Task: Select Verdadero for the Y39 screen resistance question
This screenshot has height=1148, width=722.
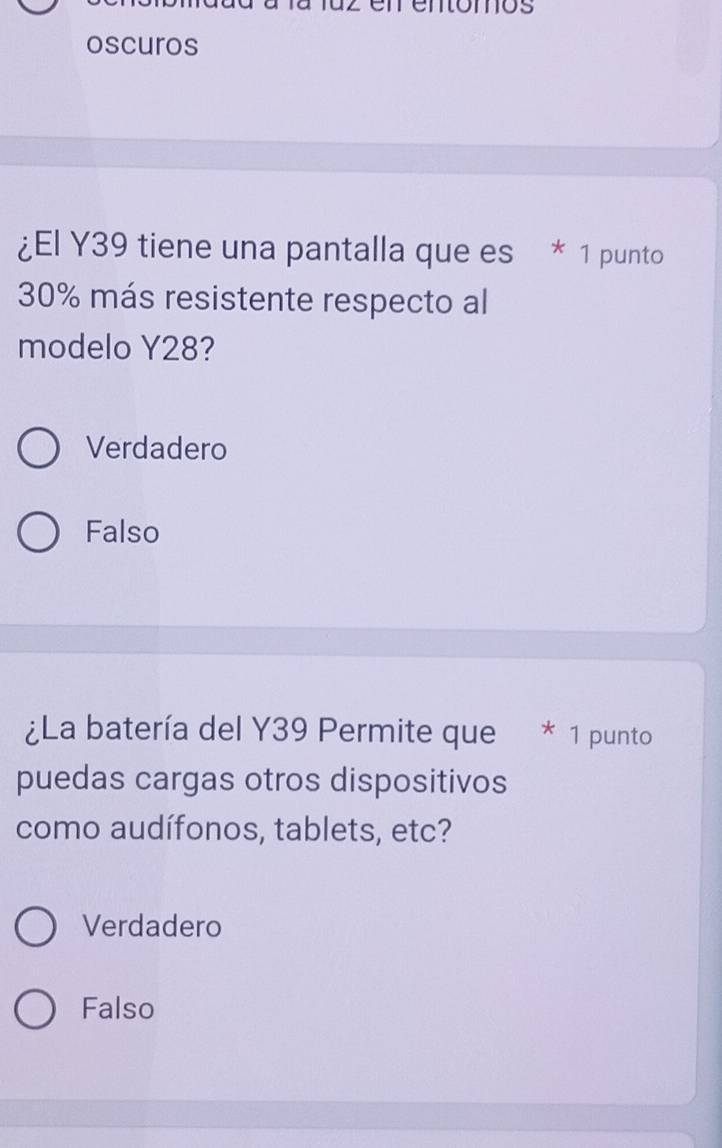Action: coord(41,451)
